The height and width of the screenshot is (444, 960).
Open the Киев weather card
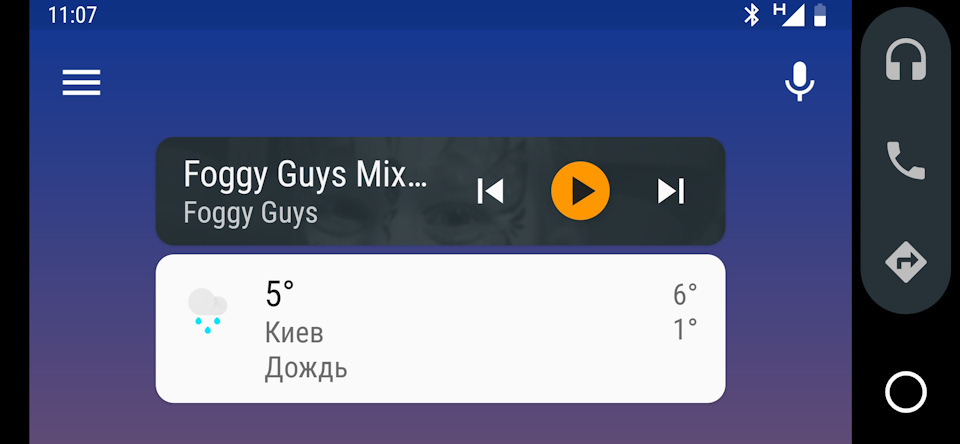[x=440, y=329]
